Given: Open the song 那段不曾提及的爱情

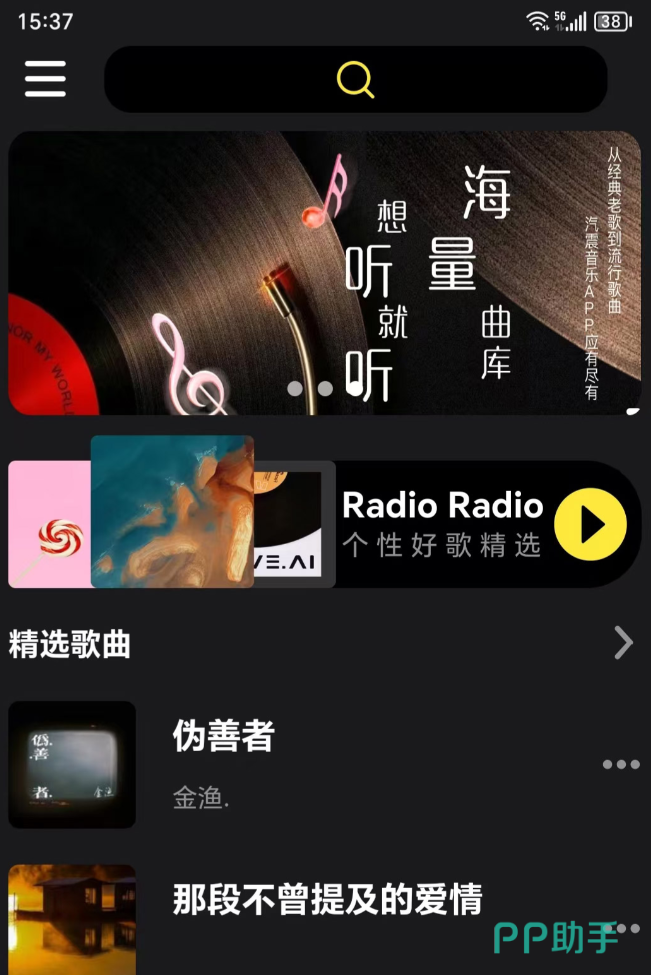Looking at the screenshot, I should (327, 900).
